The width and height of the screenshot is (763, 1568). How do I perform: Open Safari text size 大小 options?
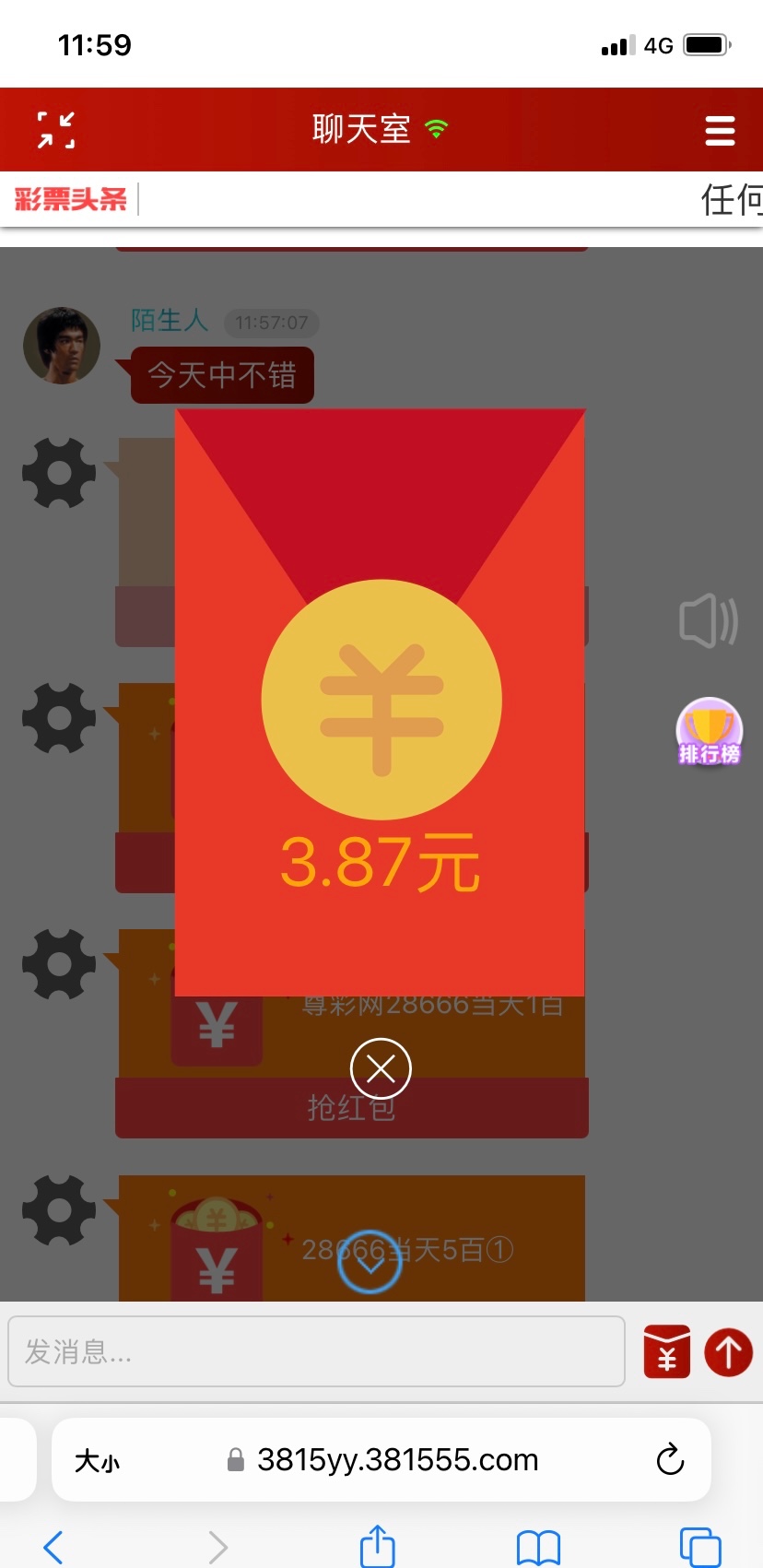pyautogui.click(x=97, y=1461)
